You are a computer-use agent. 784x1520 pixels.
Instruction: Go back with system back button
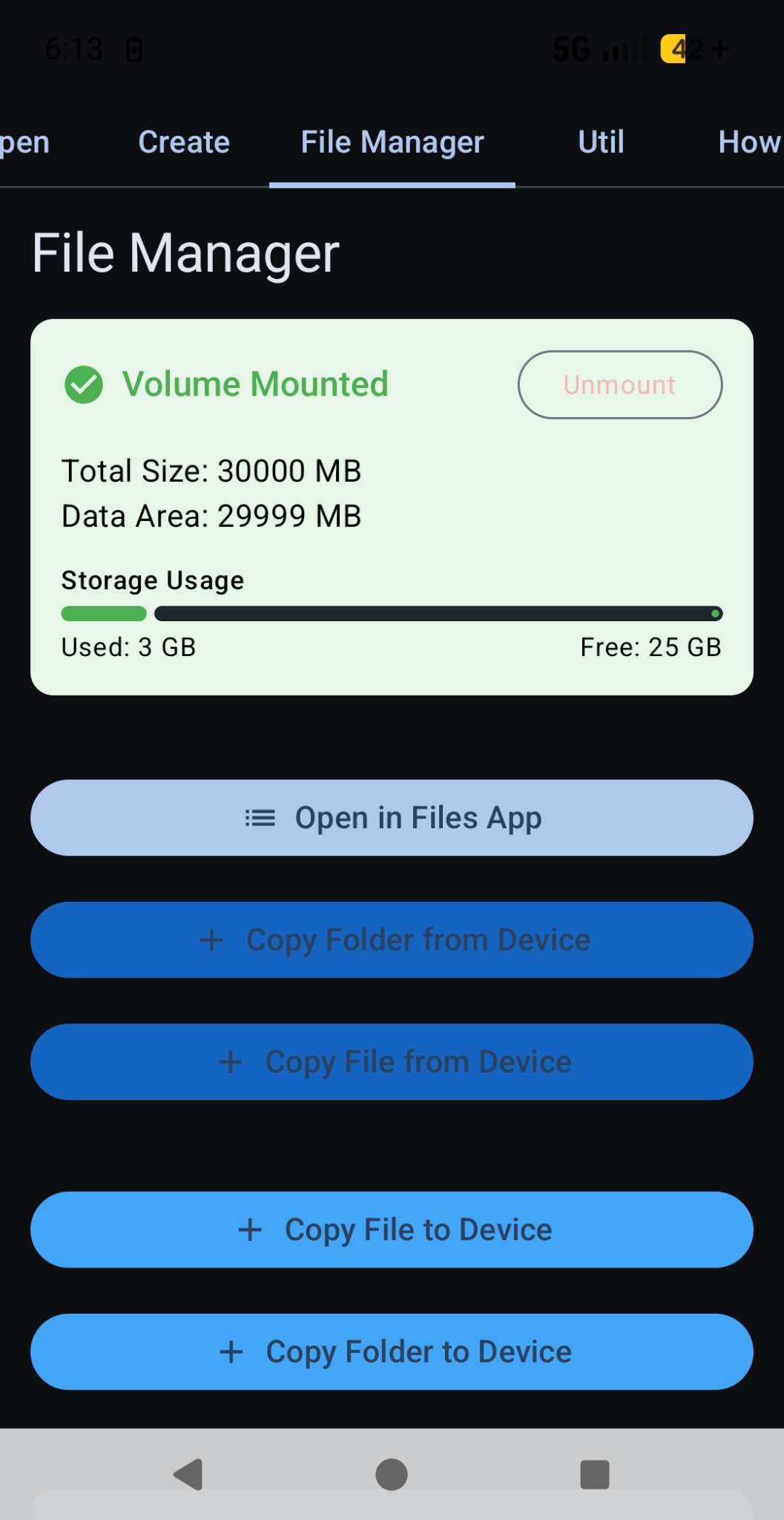[x=188, y=1474]
